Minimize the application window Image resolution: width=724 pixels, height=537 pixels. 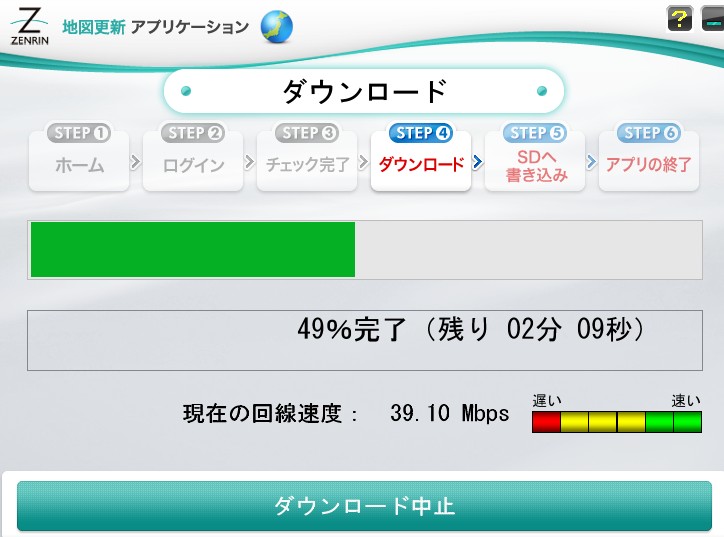click(x=714, y=17)
